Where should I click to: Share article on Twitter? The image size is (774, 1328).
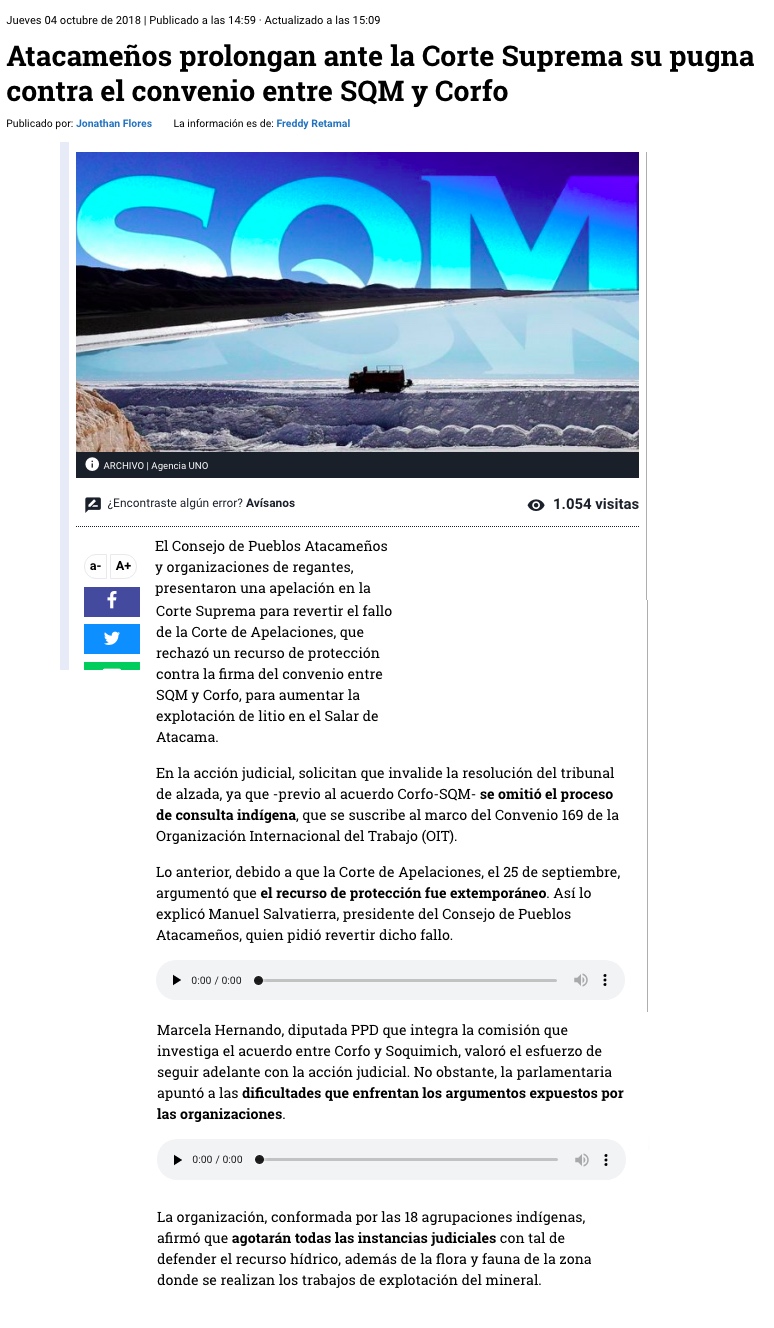point(111,638)
